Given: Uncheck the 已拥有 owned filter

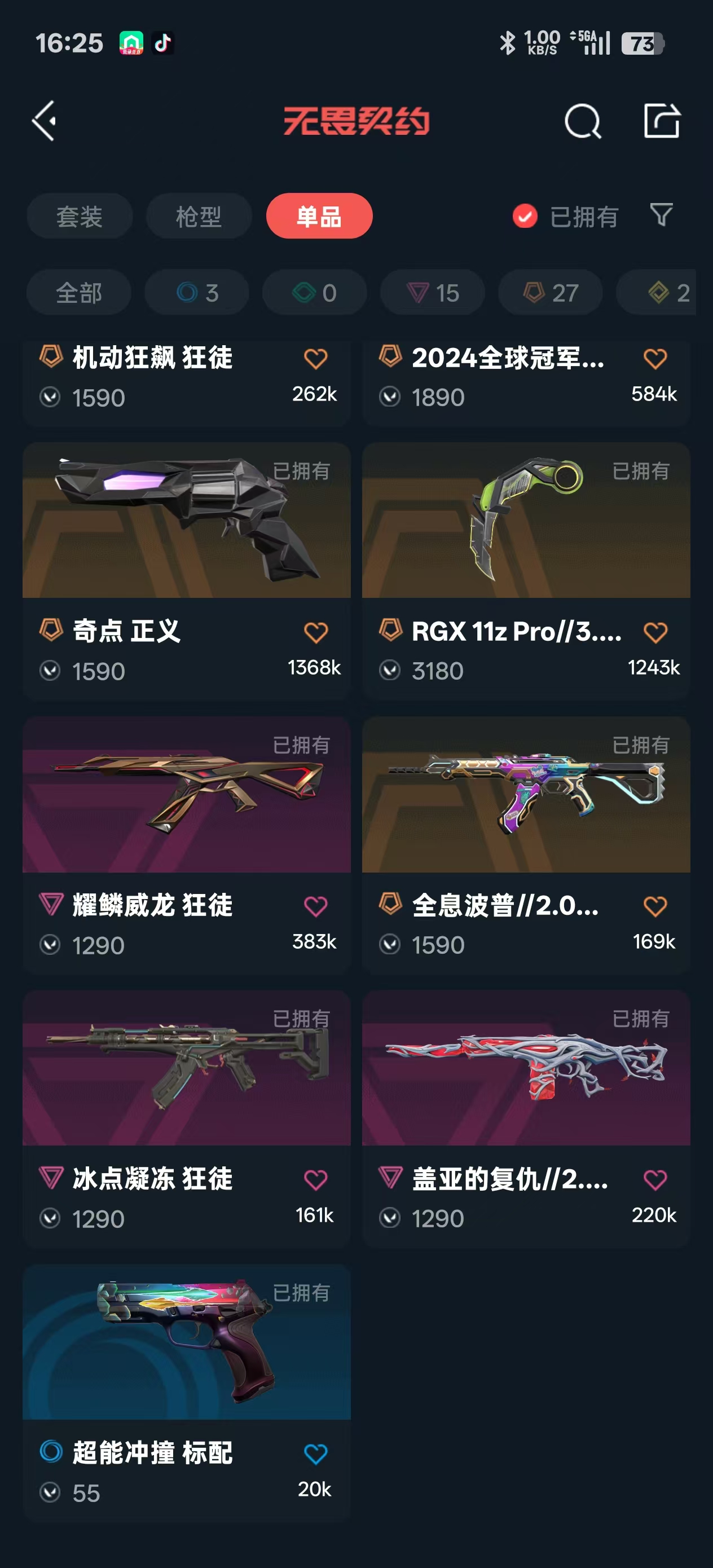Looking at the screenshot, I should pyautogui.click(x=525, y=216).
